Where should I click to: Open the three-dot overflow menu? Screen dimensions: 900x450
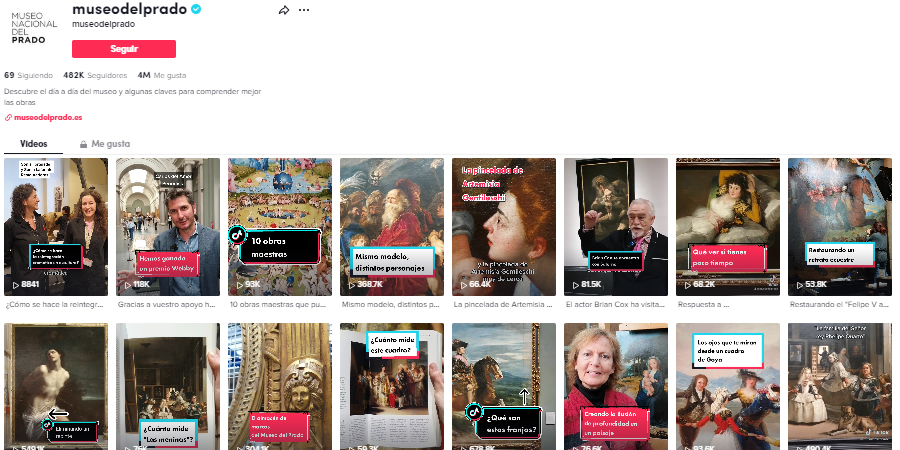pyautogui.click(x=304, y=9)
